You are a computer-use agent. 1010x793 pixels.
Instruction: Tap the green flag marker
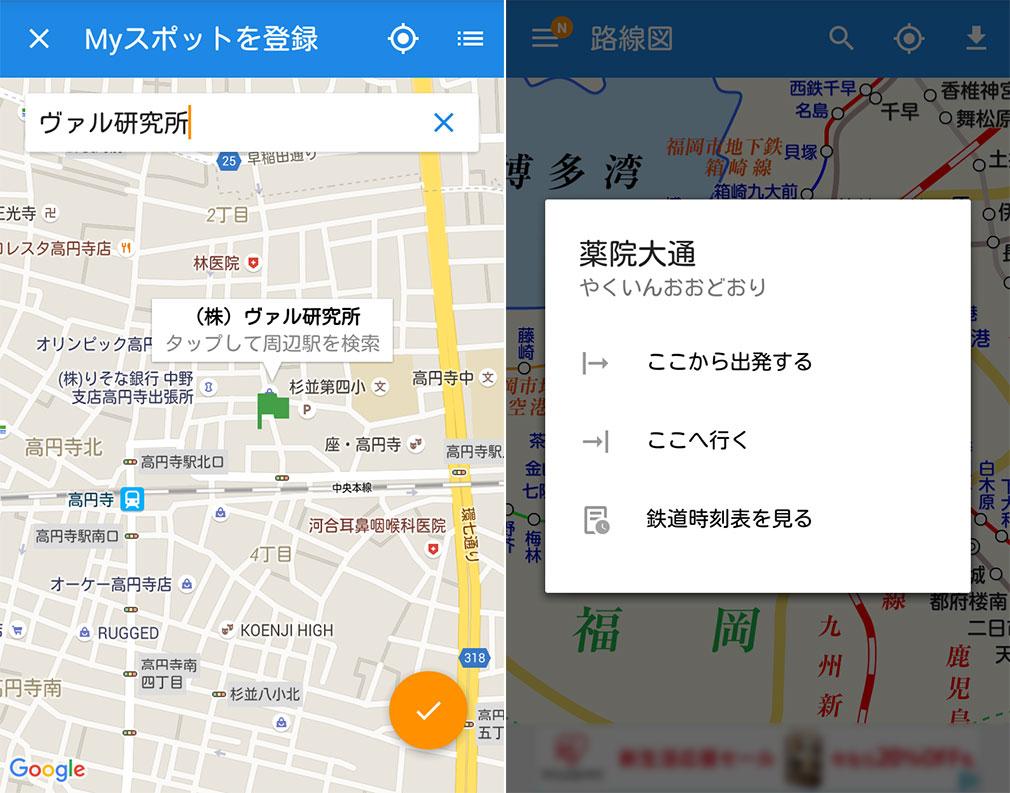click(271, 409)
